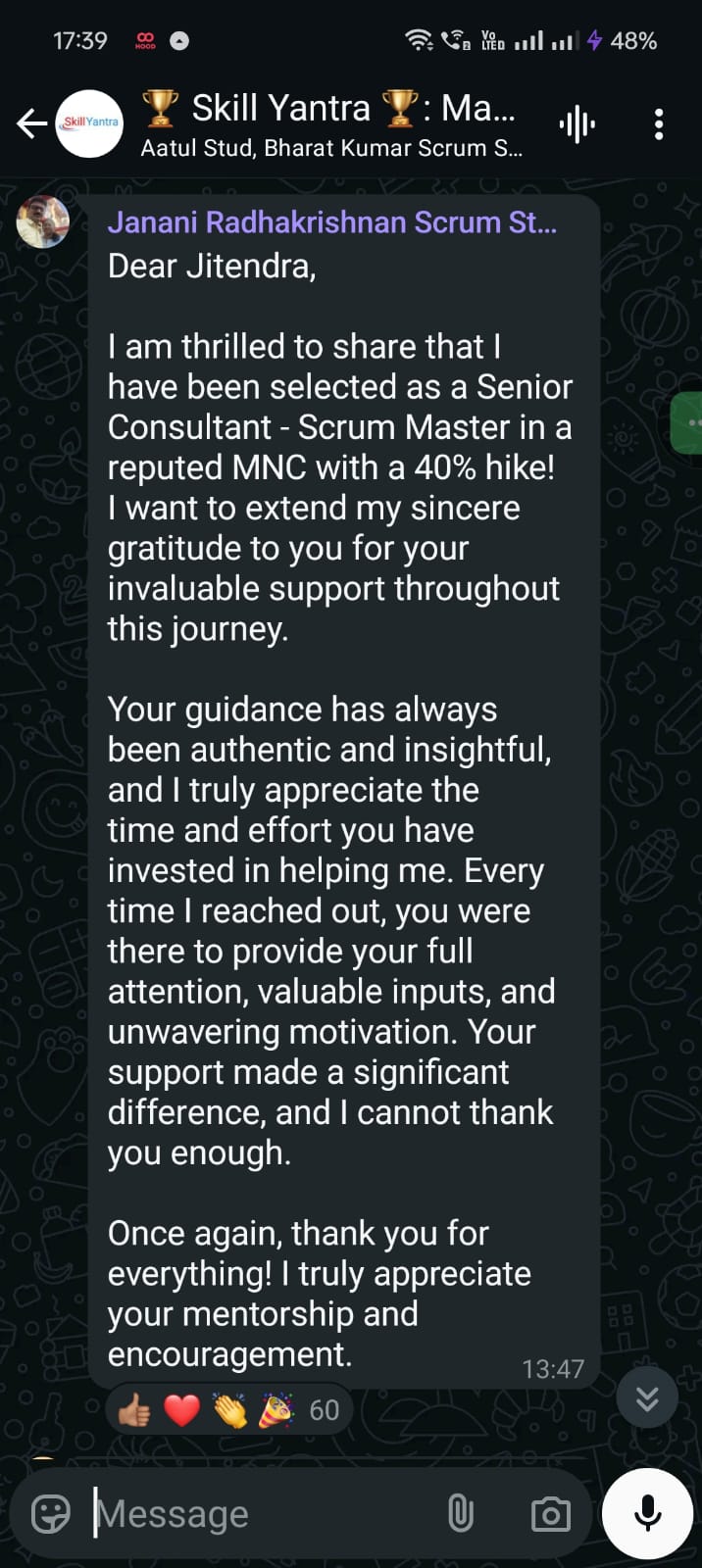Image resolution: width=702 pixels, height=1568 pixels.
Task: View Janani Radhakrishnan's sender profile
Action: (x=331, y=222)
